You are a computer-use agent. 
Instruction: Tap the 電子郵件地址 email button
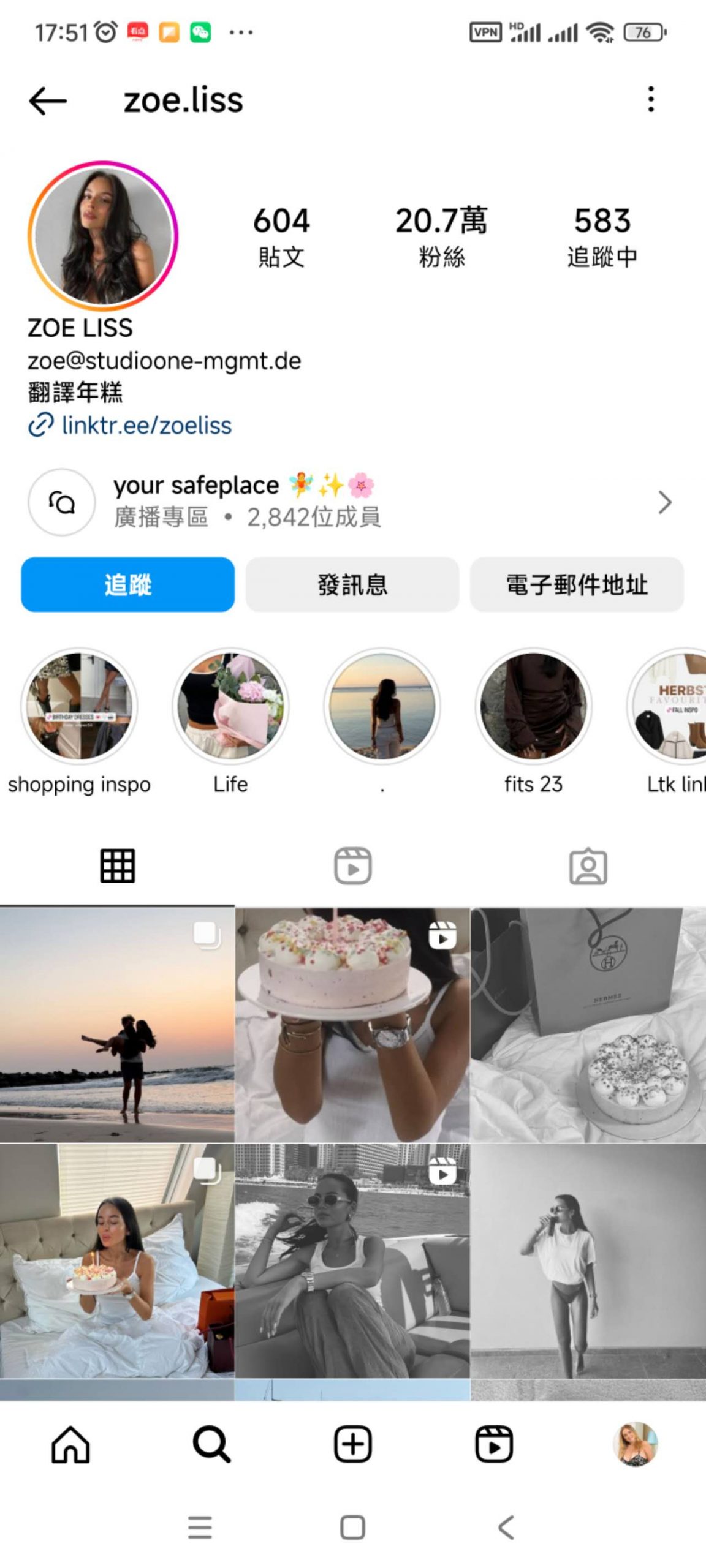(577, 584)
